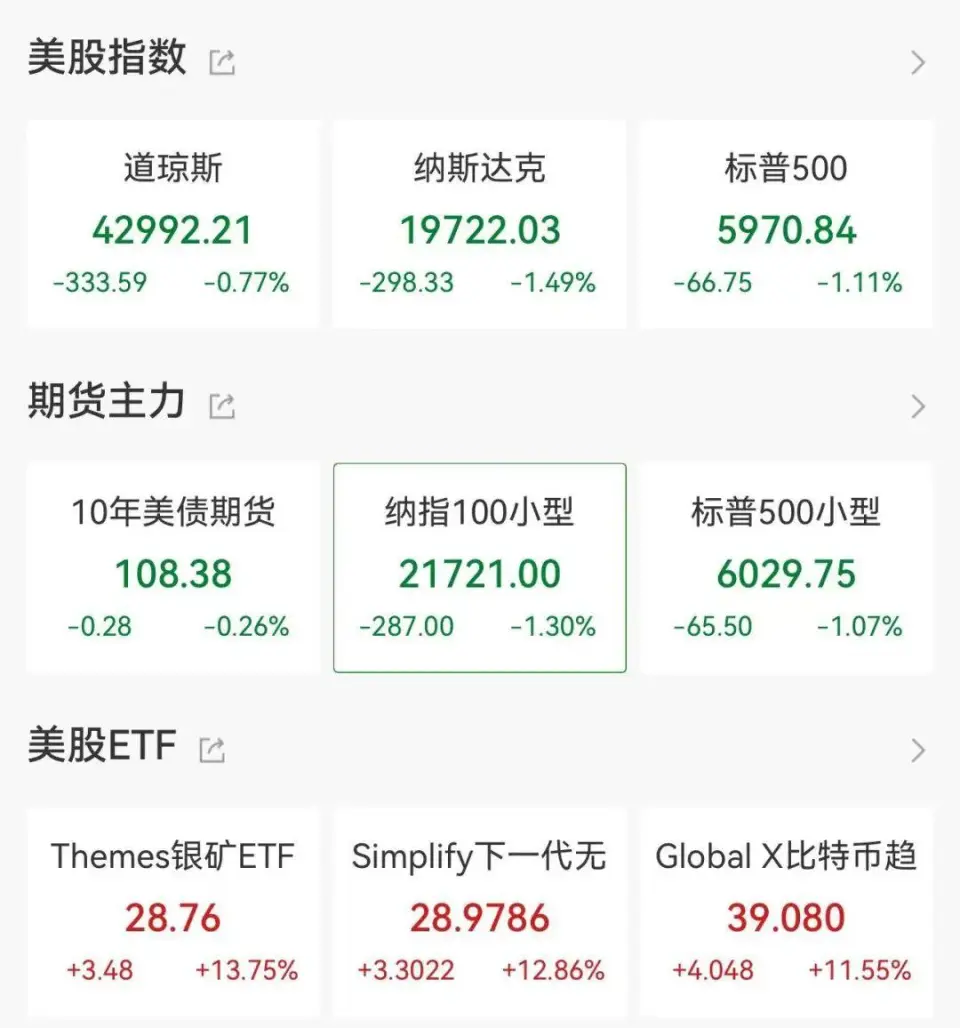Click the 期货主力 section heading

pyautogui.click(x=106, y=403)
